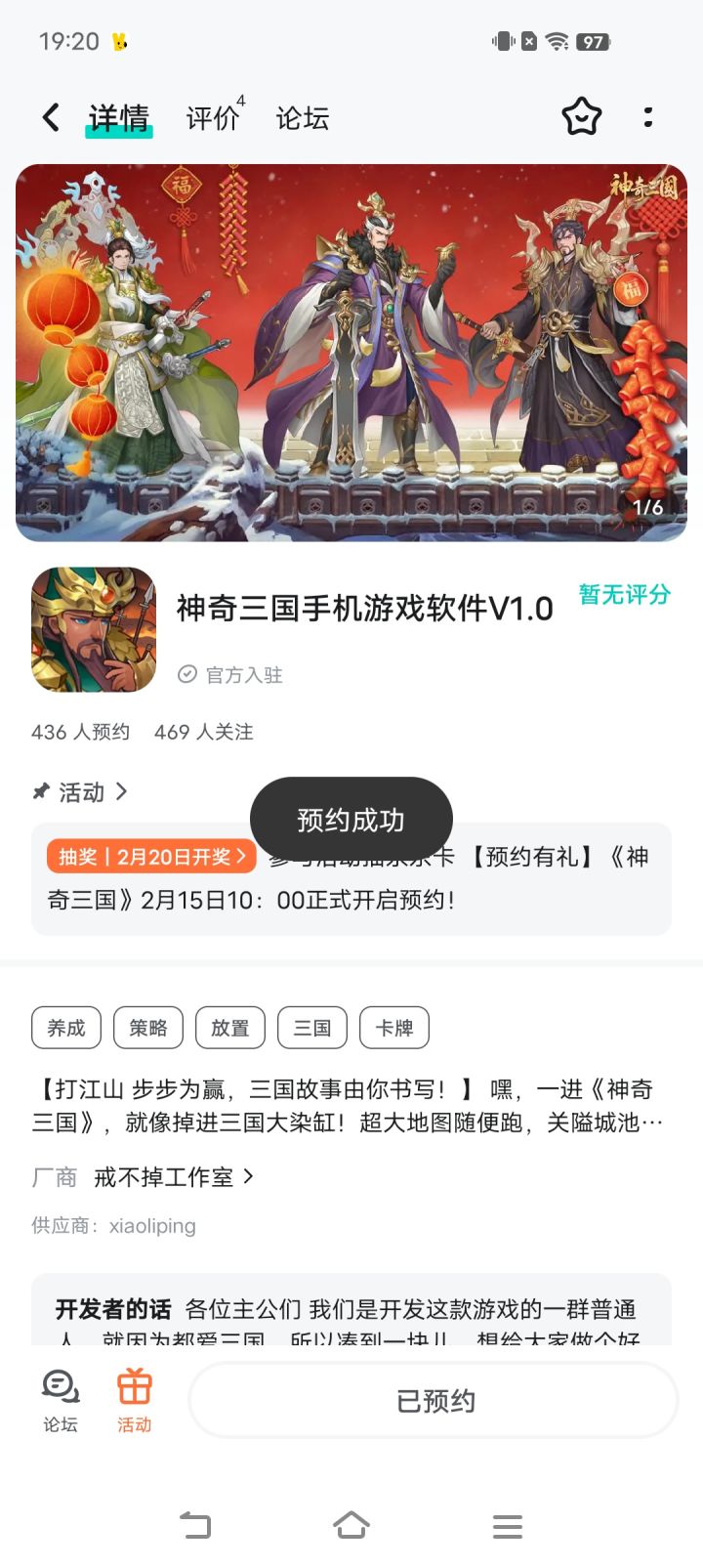This screenshot has width=703, height=1568.
Task: Tap the home button in navigation bar
Action: coord(351,1524)
